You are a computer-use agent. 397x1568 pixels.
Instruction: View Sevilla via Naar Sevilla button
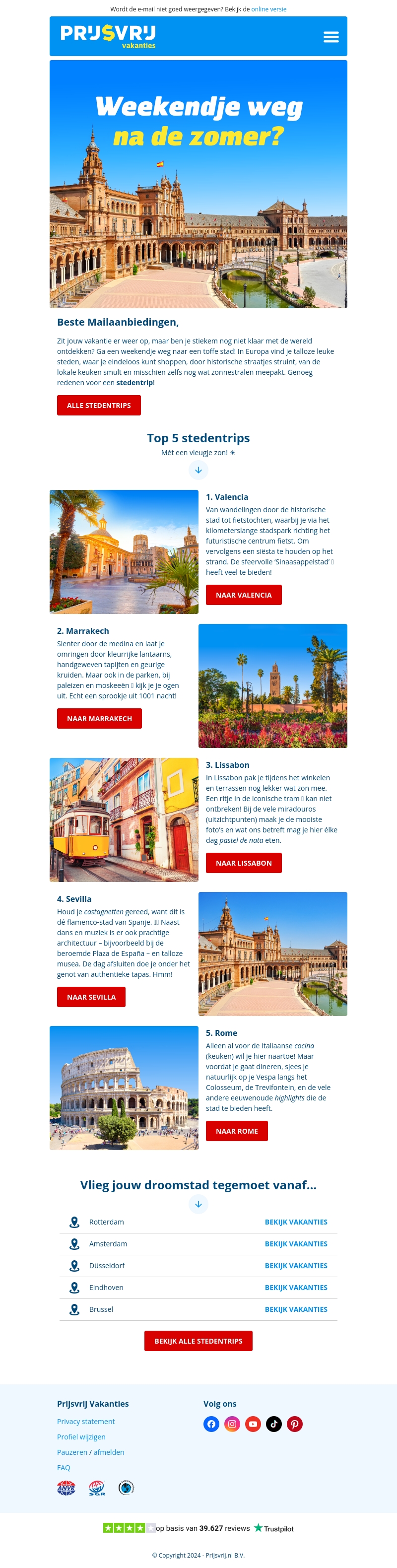pos(91,996)
